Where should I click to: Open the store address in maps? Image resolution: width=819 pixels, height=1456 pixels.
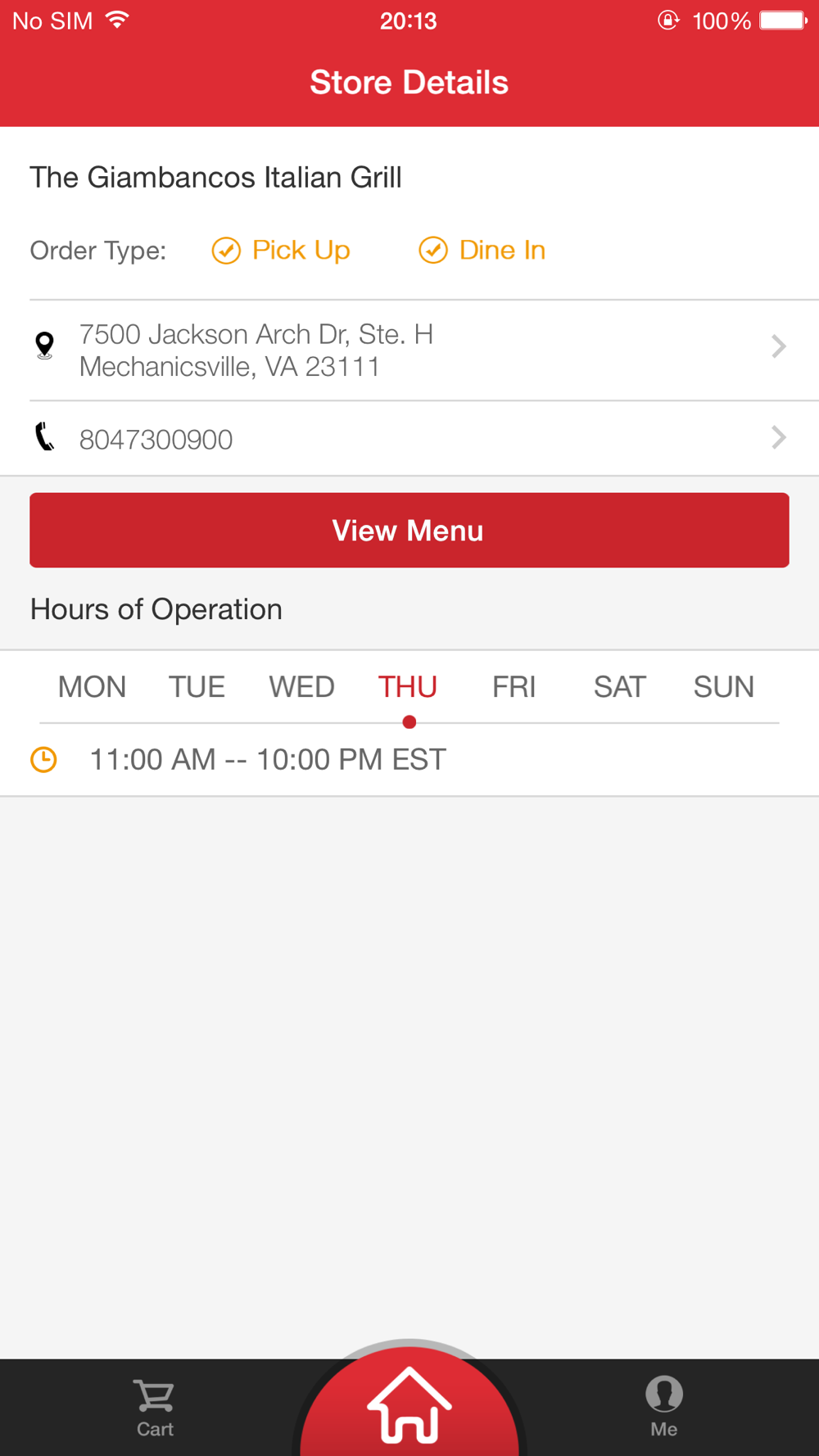tap(409, 350)
